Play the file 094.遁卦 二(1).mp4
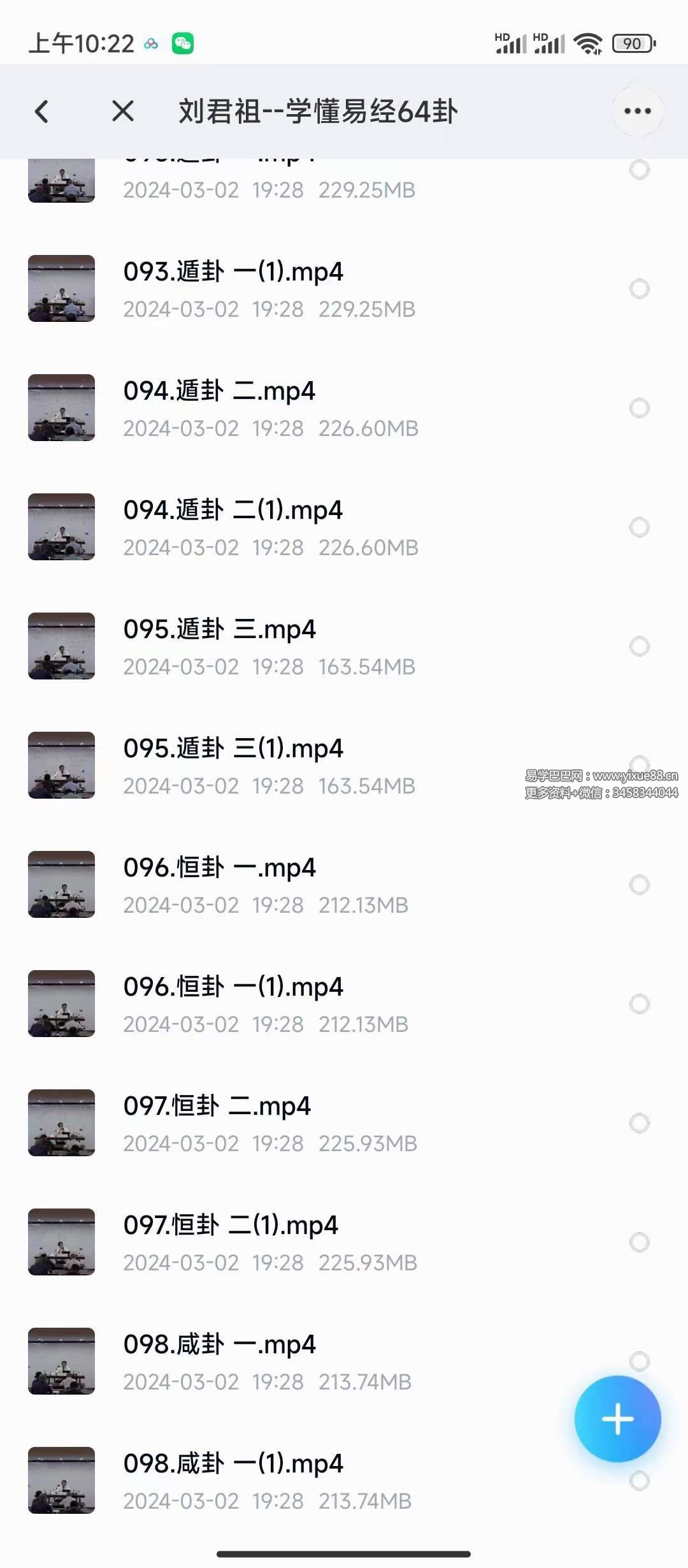The height and width of the screenshot is (1568, 688). coord(233,511)
